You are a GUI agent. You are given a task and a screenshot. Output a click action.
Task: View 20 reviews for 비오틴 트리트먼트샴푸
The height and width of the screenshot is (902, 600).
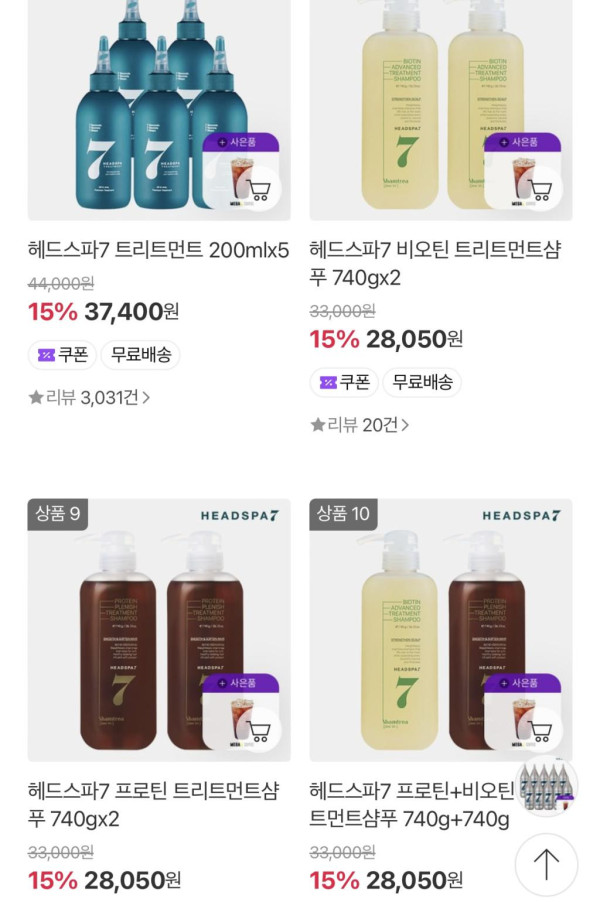pyautogui.click(x=360, y=425)
